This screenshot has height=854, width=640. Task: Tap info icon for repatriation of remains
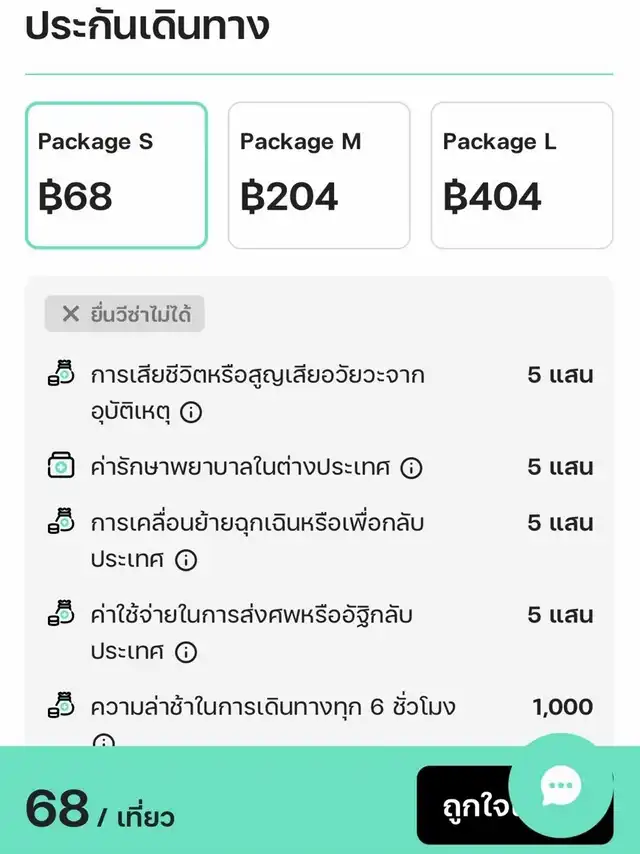[x=186, y=652]
